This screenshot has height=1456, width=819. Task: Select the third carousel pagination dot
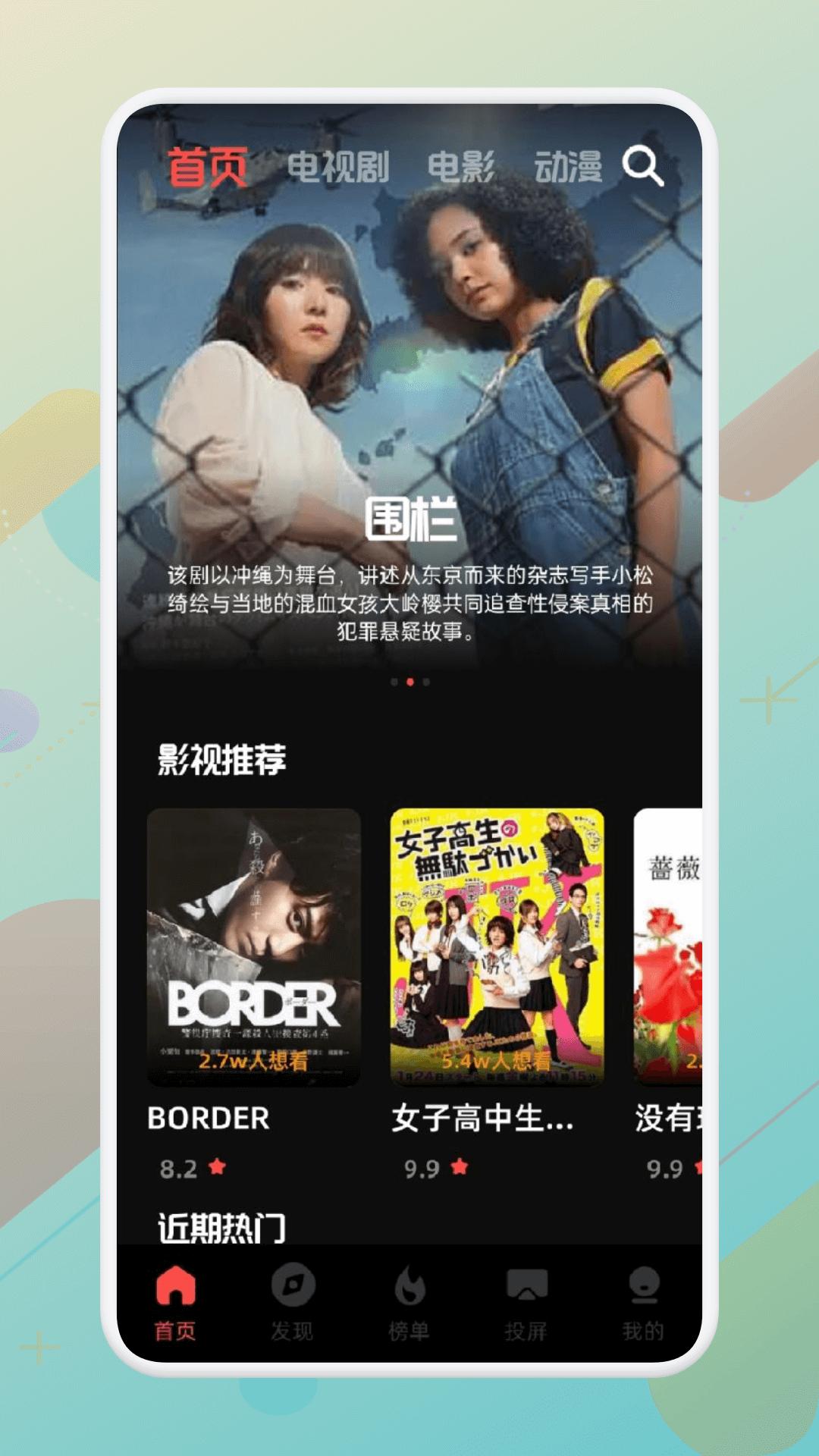[x=425, y=683]
